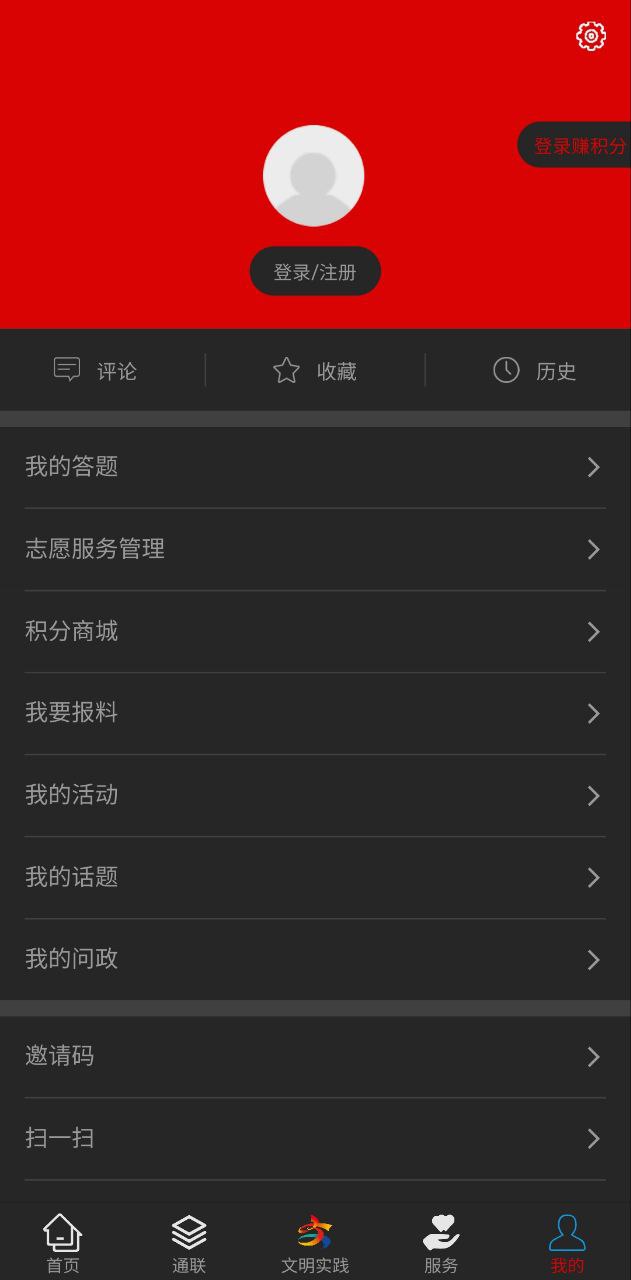View 历史 browsing history
This screenshot has height=1280, width=631.
[534, 371]
